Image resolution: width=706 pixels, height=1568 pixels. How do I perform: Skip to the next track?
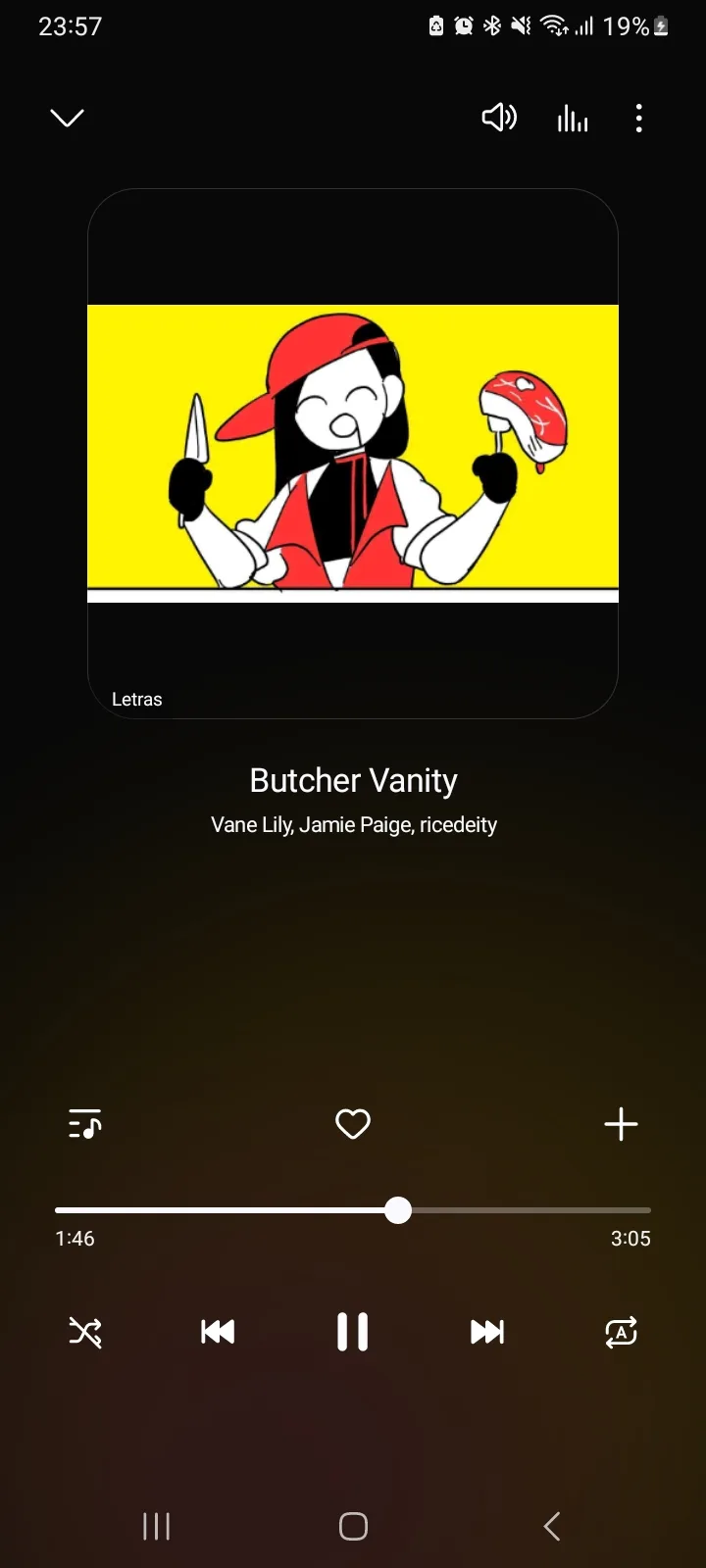point(487,1332)
